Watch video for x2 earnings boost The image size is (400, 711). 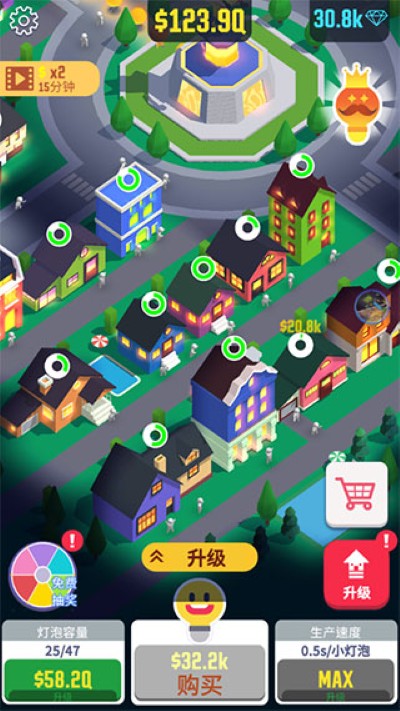click(x=49, y=78)
